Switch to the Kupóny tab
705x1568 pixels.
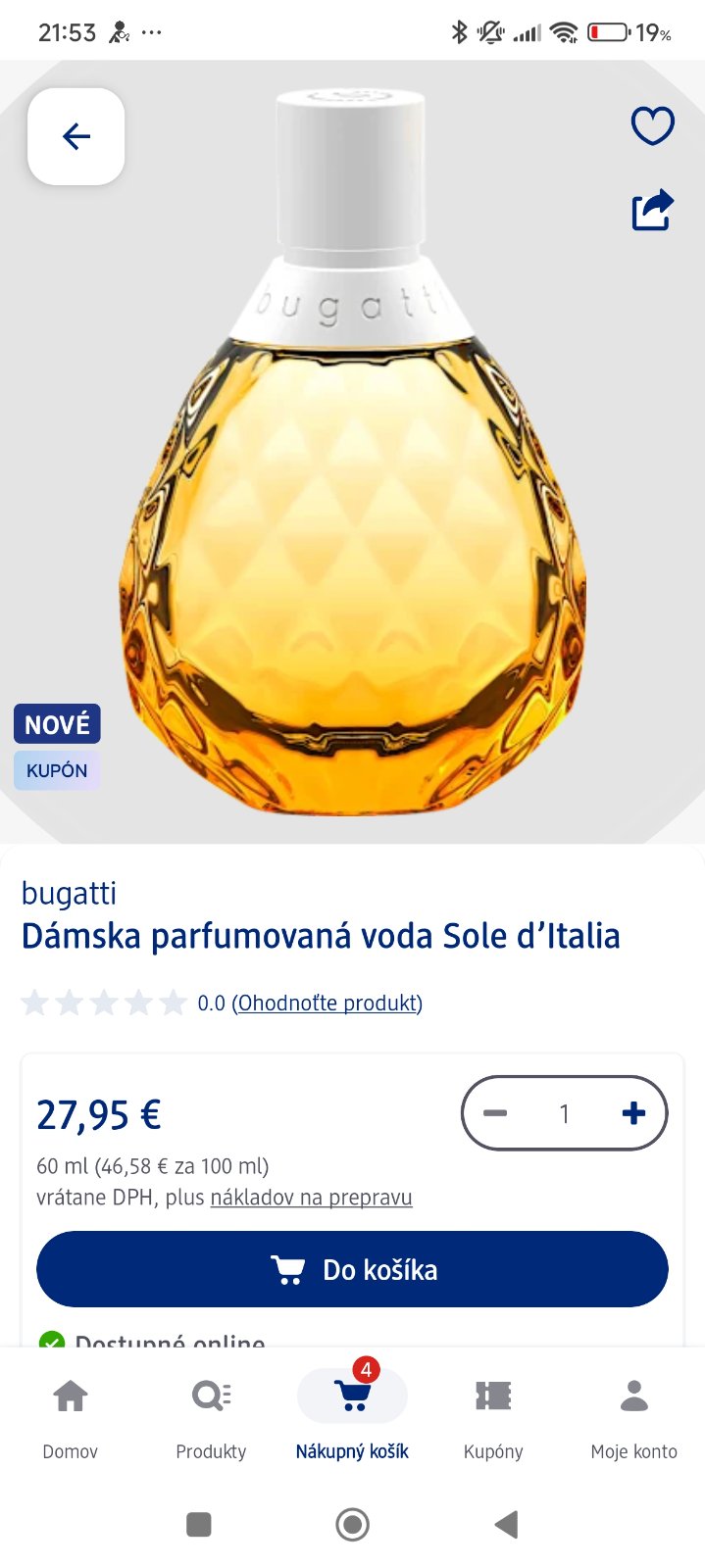pos(493,1414)
